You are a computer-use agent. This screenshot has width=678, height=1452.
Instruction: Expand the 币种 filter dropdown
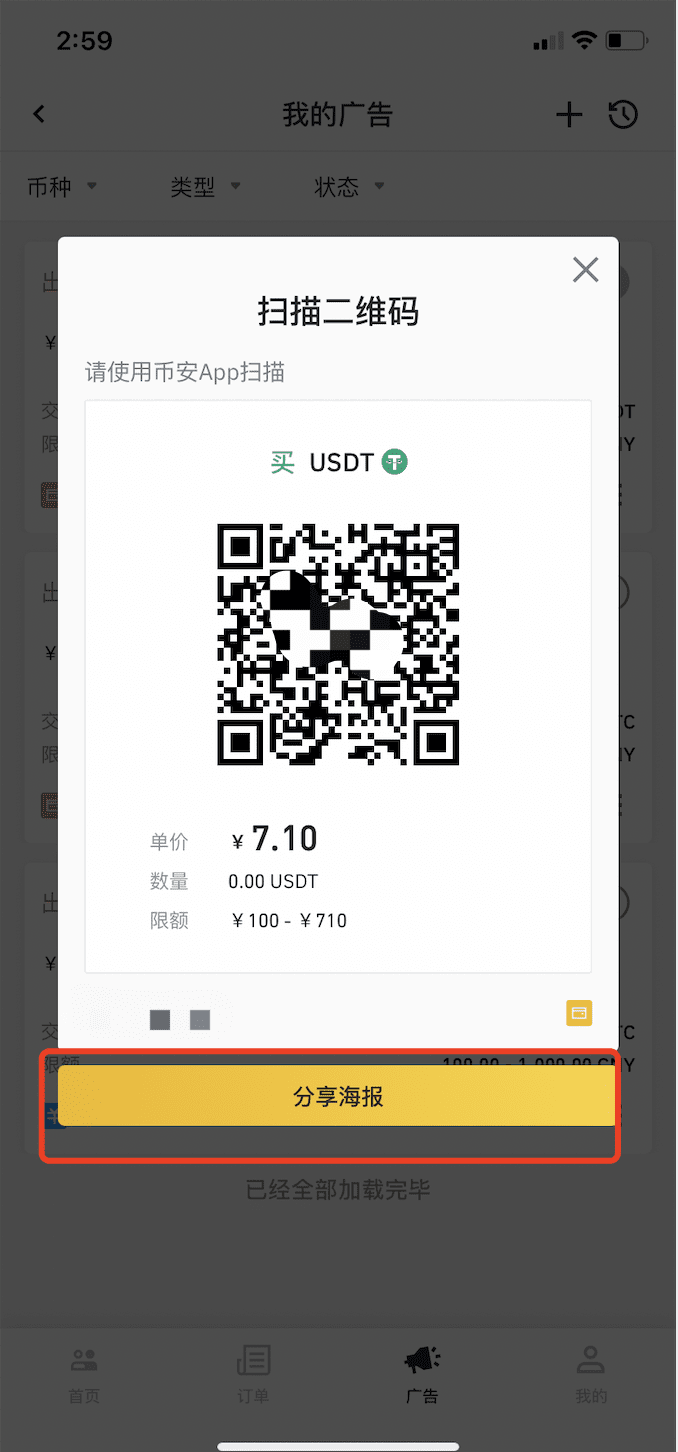[61, 187]
